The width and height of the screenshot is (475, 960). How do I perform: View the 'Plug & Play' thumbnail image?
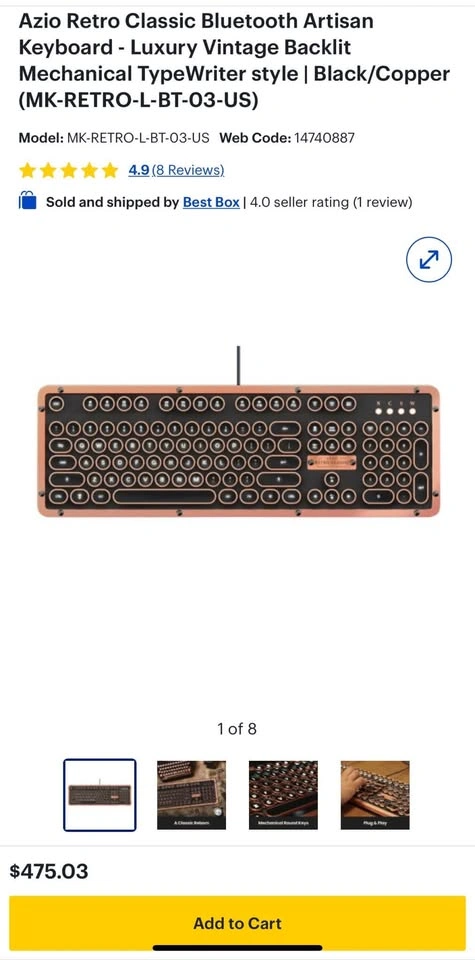[375, 795]
